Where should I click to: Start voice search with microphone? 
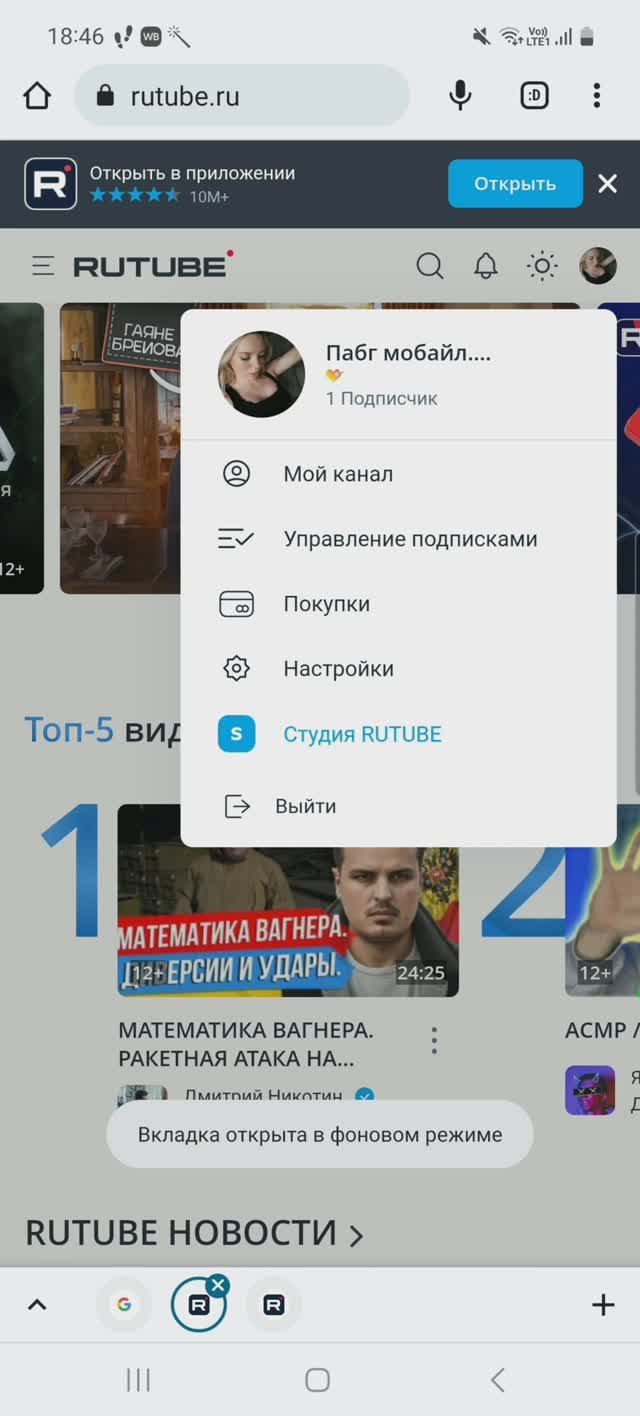(460, 96)
